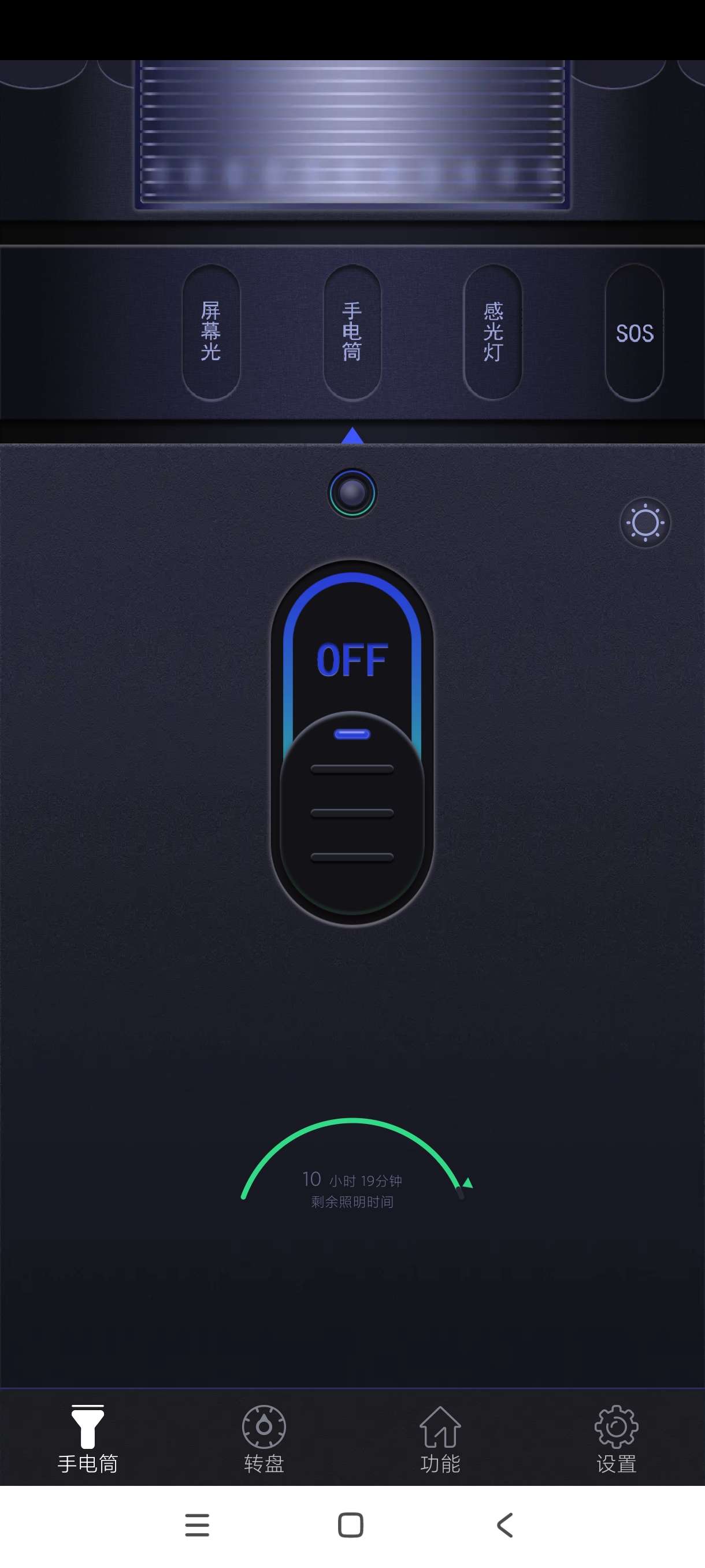Open the 转盘 dial tab
705x1568 pixels.
pos(264,1438)
